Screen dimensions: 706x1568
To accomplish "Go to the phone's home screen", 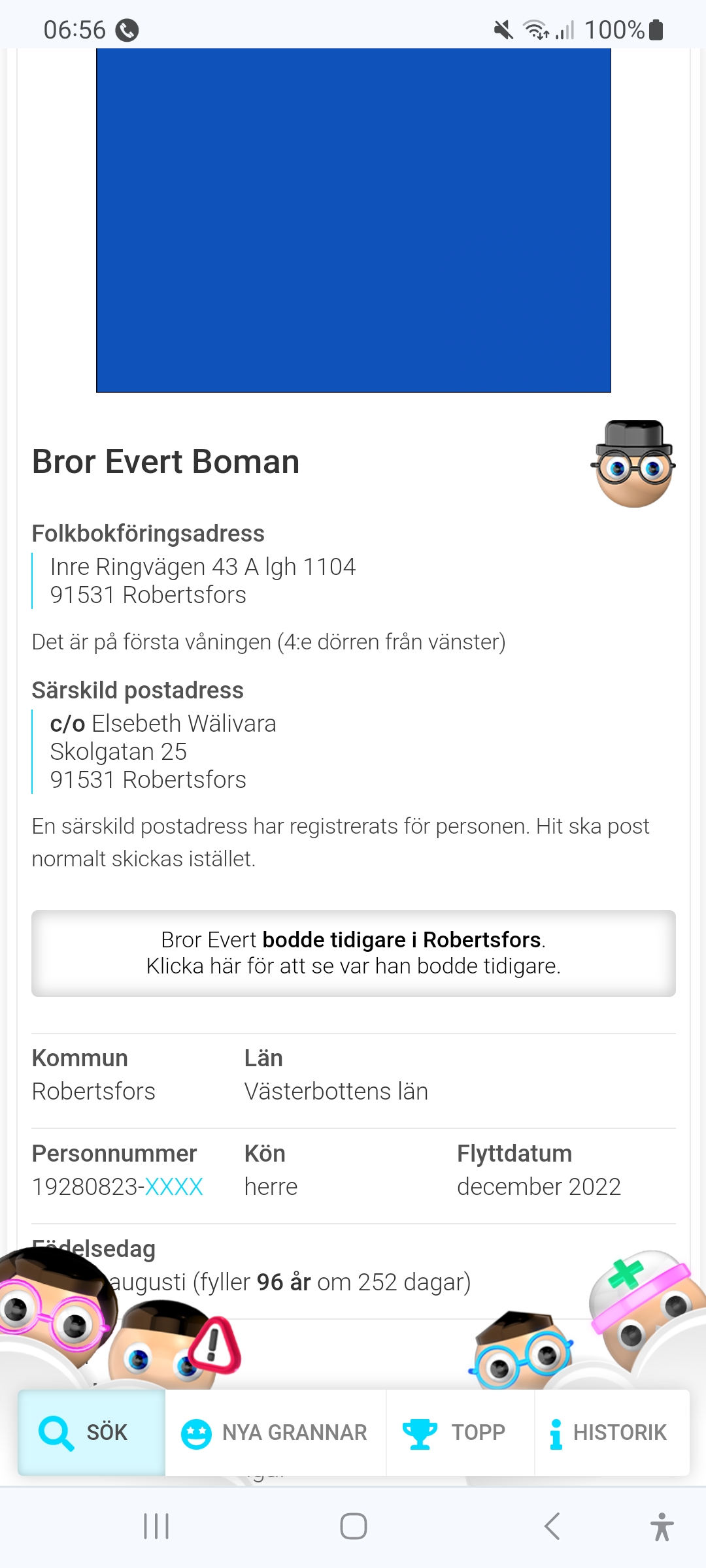I will click(353, 1526).
